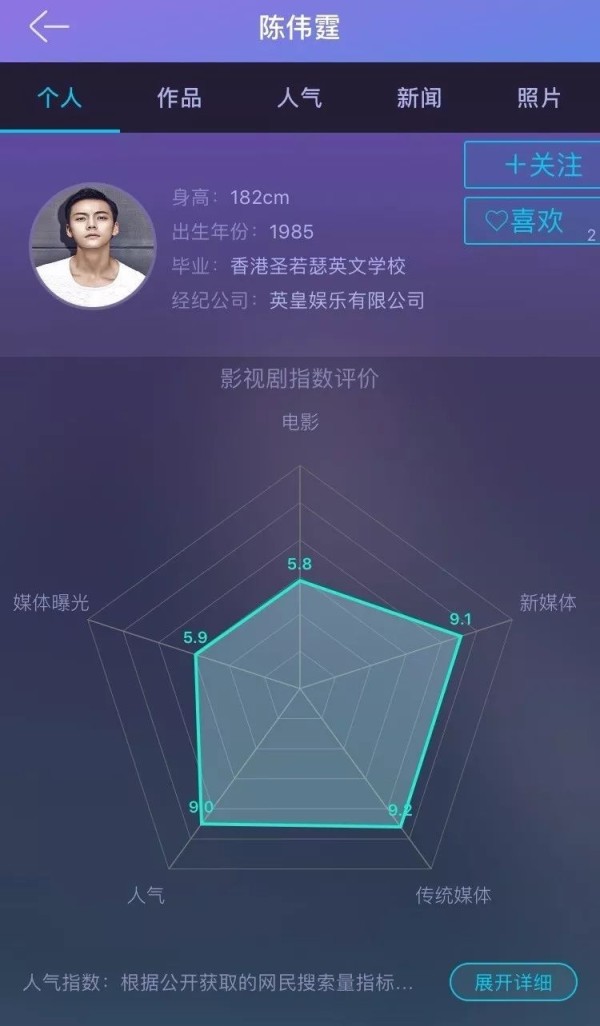600x1026 pixels.
Task: Select the 个人 tab
Action: [60, 98]
